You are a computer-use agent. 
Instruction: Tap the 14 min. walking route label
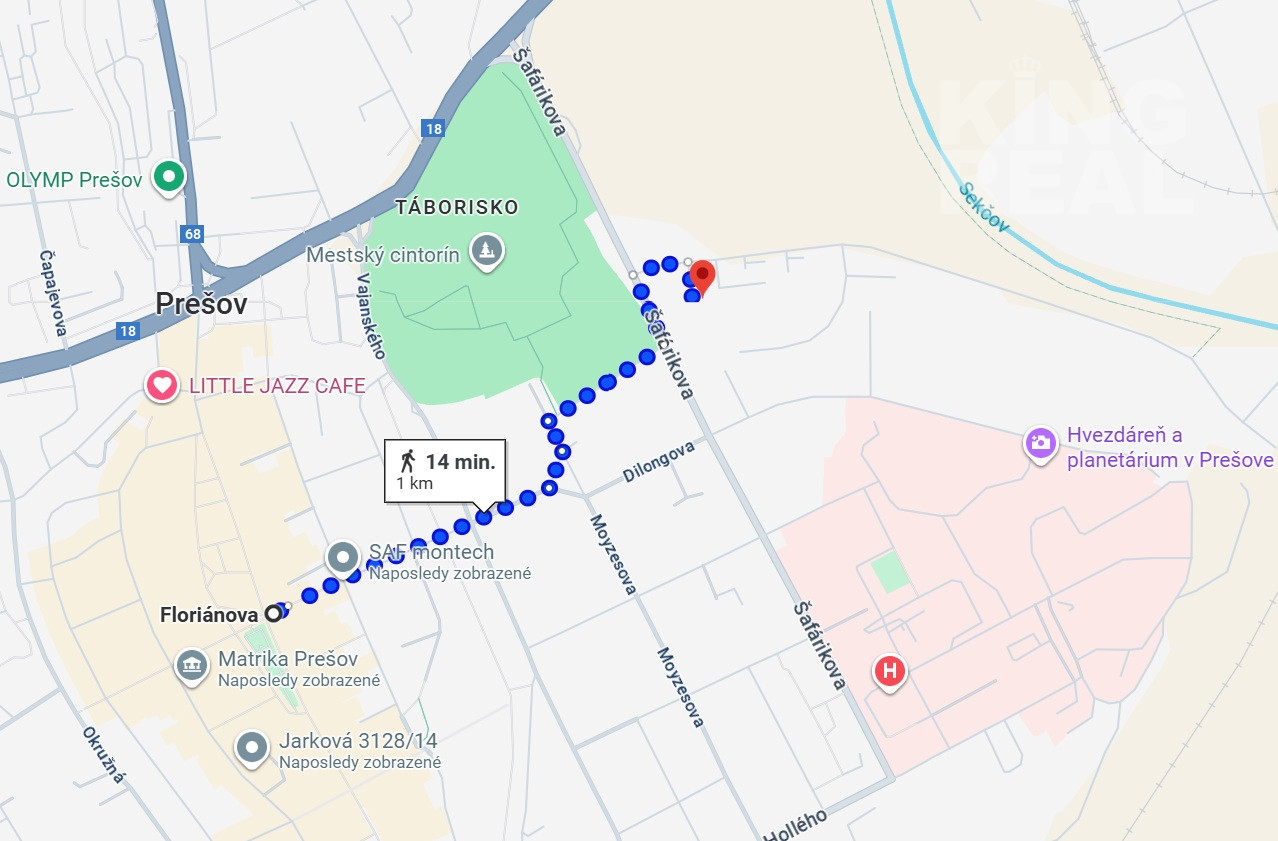pos(446,470)
